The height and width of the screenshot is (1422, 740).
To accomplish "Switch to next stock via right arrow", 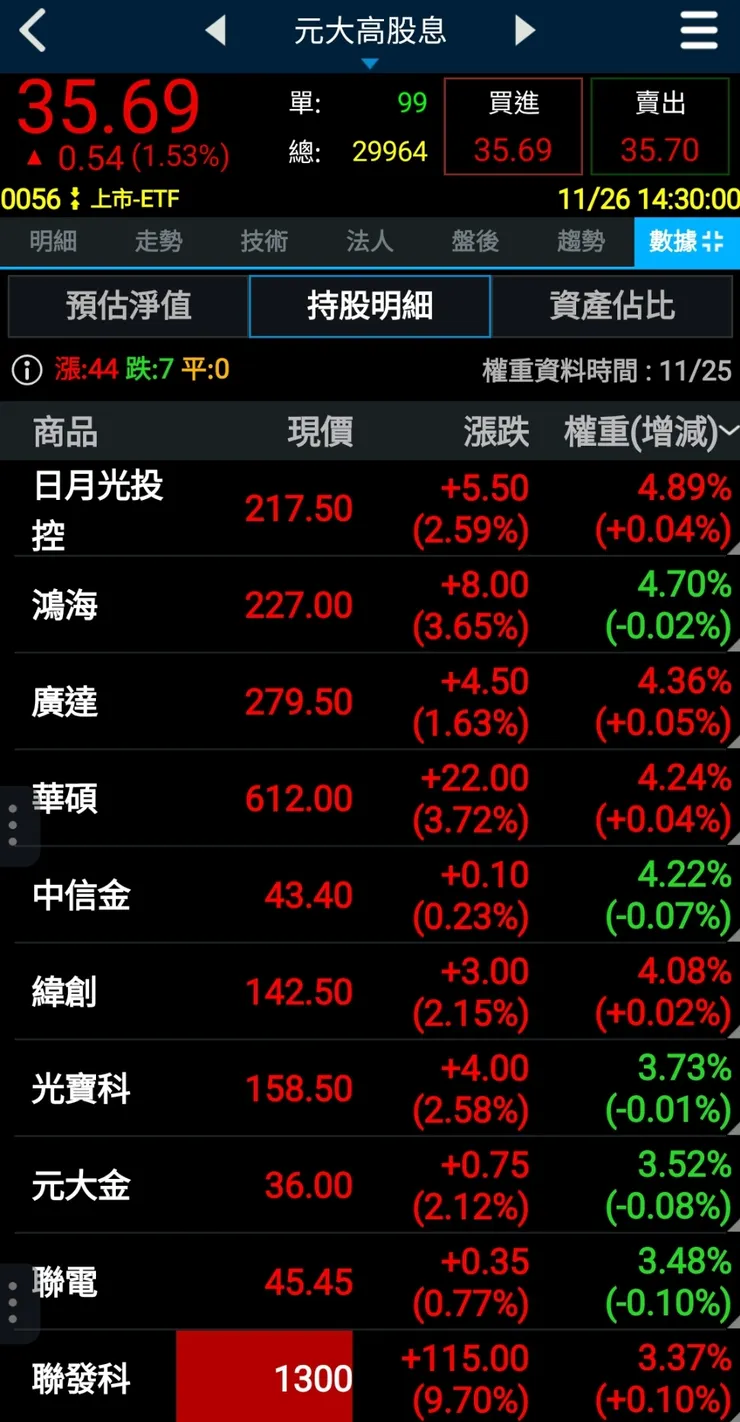I will (524, 30).
